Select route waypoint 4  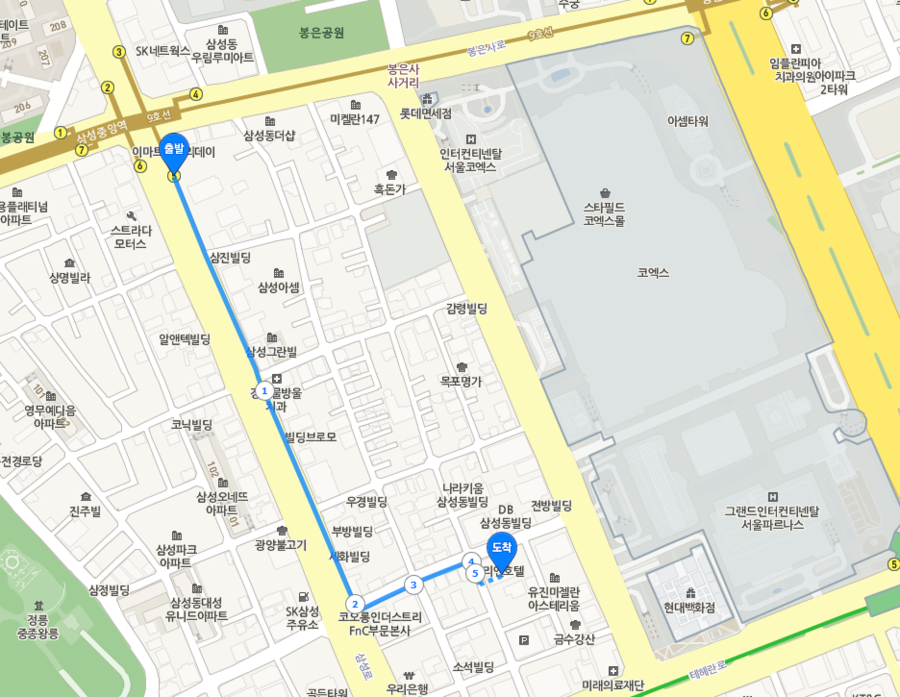pyautogui.click(x=469, y=561)
